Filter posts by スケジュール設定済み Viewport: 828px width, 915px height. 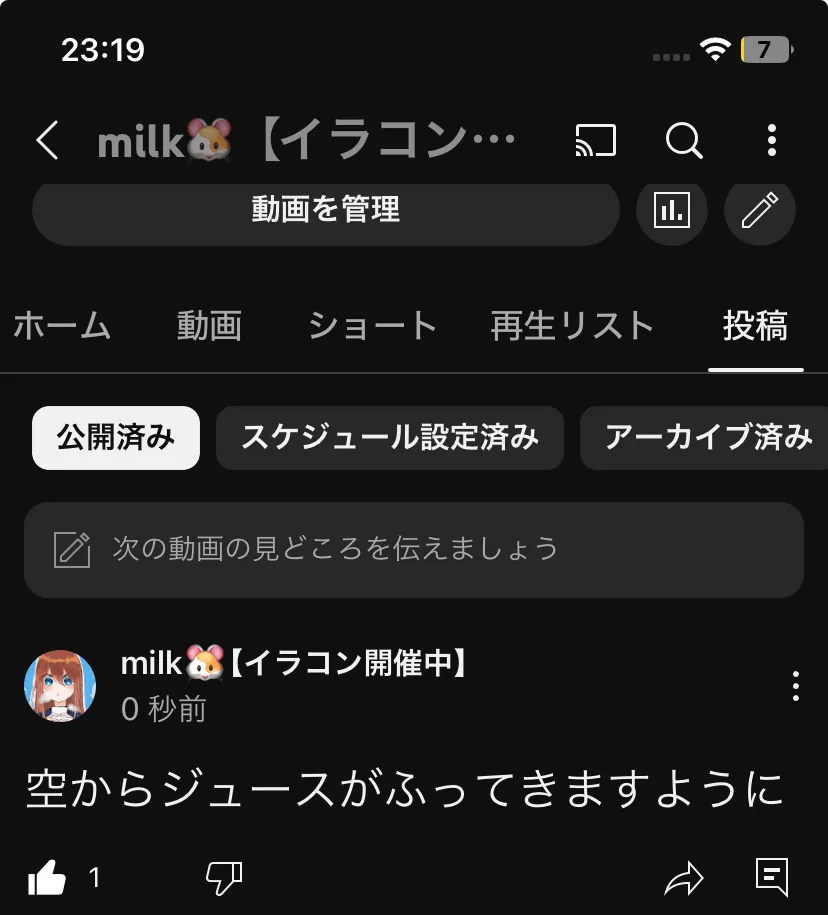click(390, 438)
